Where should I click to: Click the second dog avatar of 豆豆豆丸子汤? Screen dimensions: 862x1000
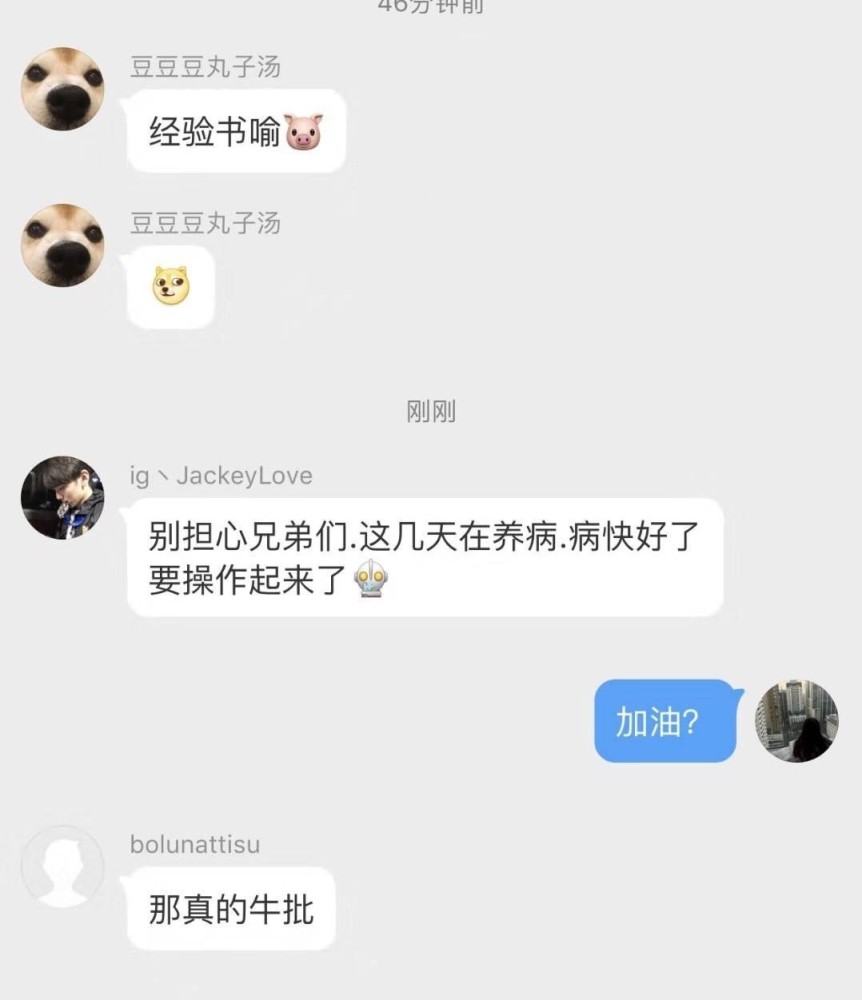[x=61, y=245]
